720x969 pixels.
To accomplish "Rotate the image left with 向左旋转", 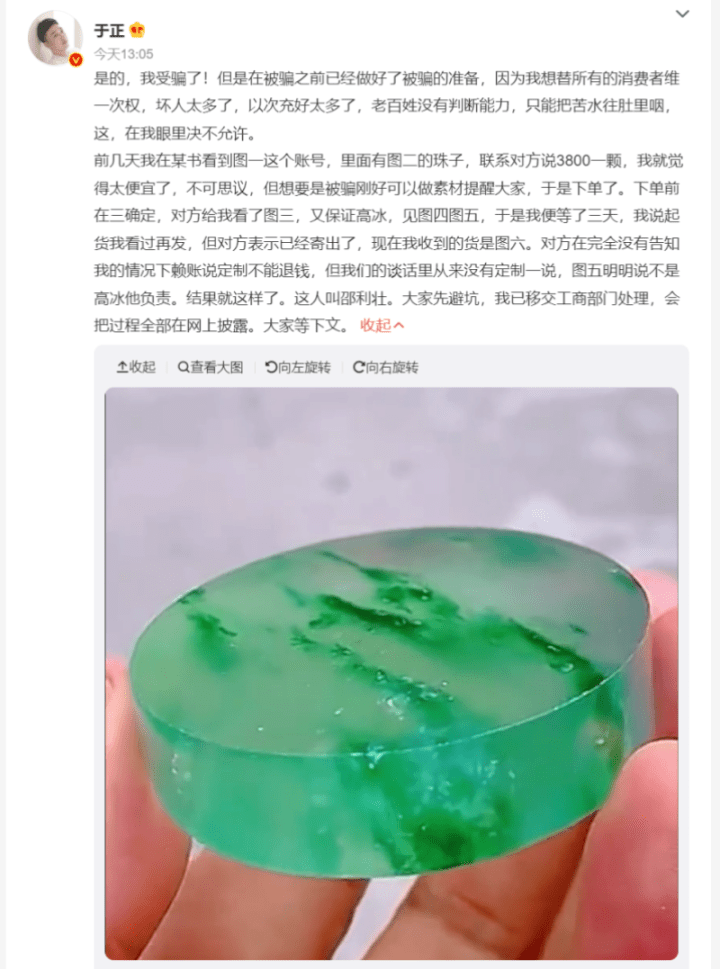I will click(x=298, y=367).
